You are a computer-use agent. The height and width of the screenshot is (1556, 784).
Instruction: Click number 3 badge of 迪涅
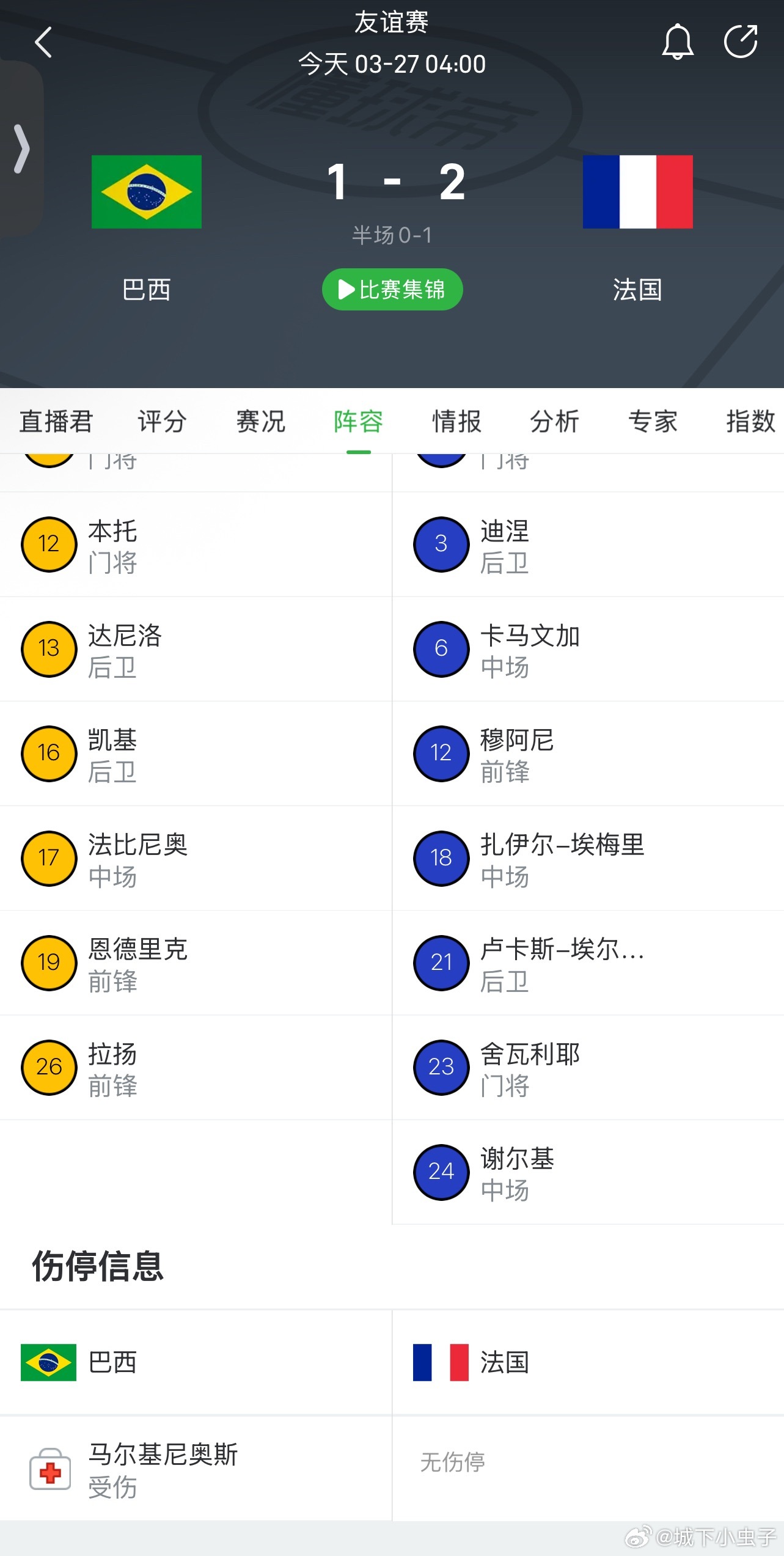pos(441,545)
